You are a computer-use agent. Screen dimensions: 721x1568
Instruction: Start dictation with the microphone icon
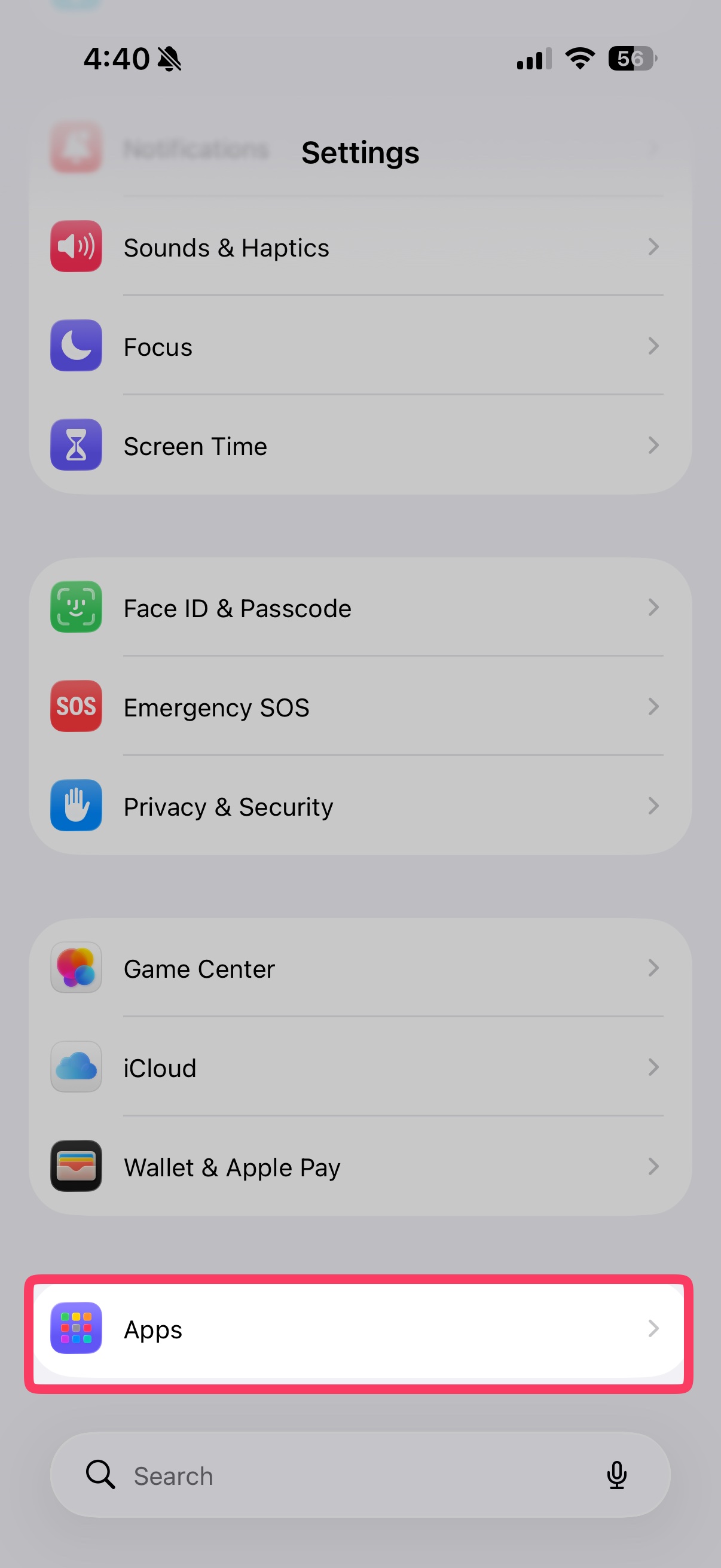[x=617, y=1475]
